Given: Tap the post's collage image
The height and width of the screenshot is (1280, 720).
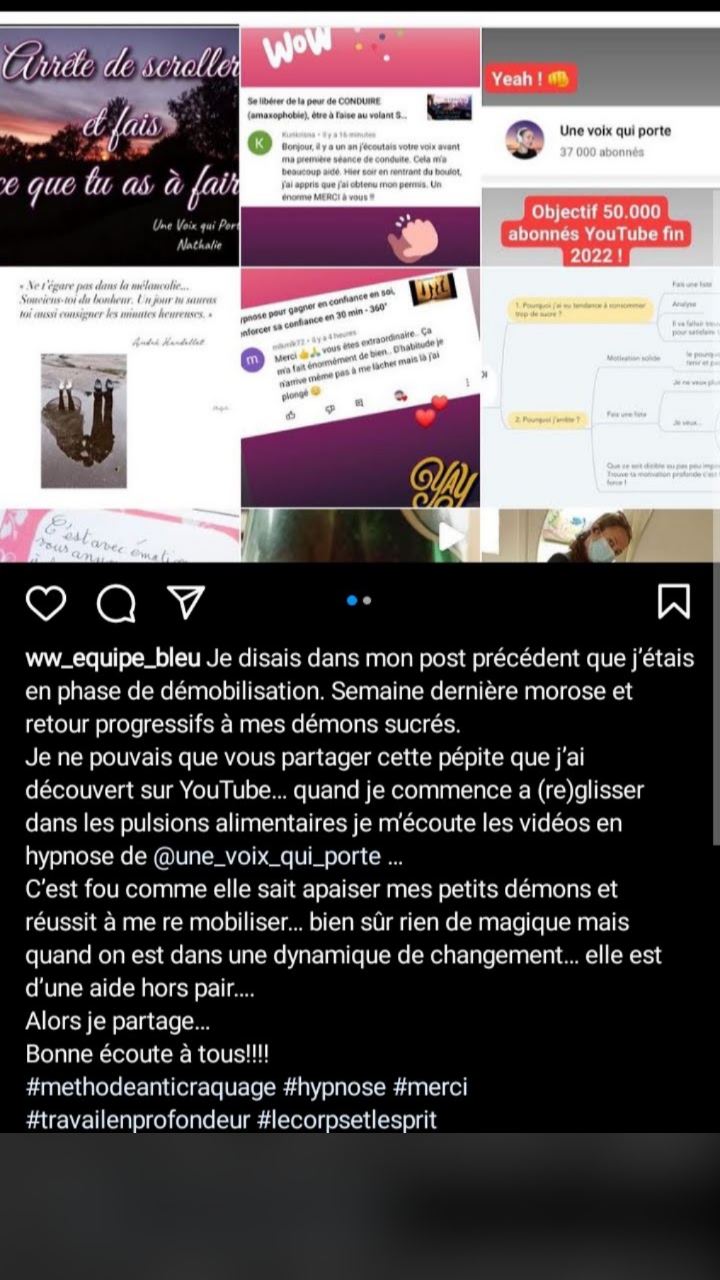Looking at the screenshot, I should click(360, 290).
